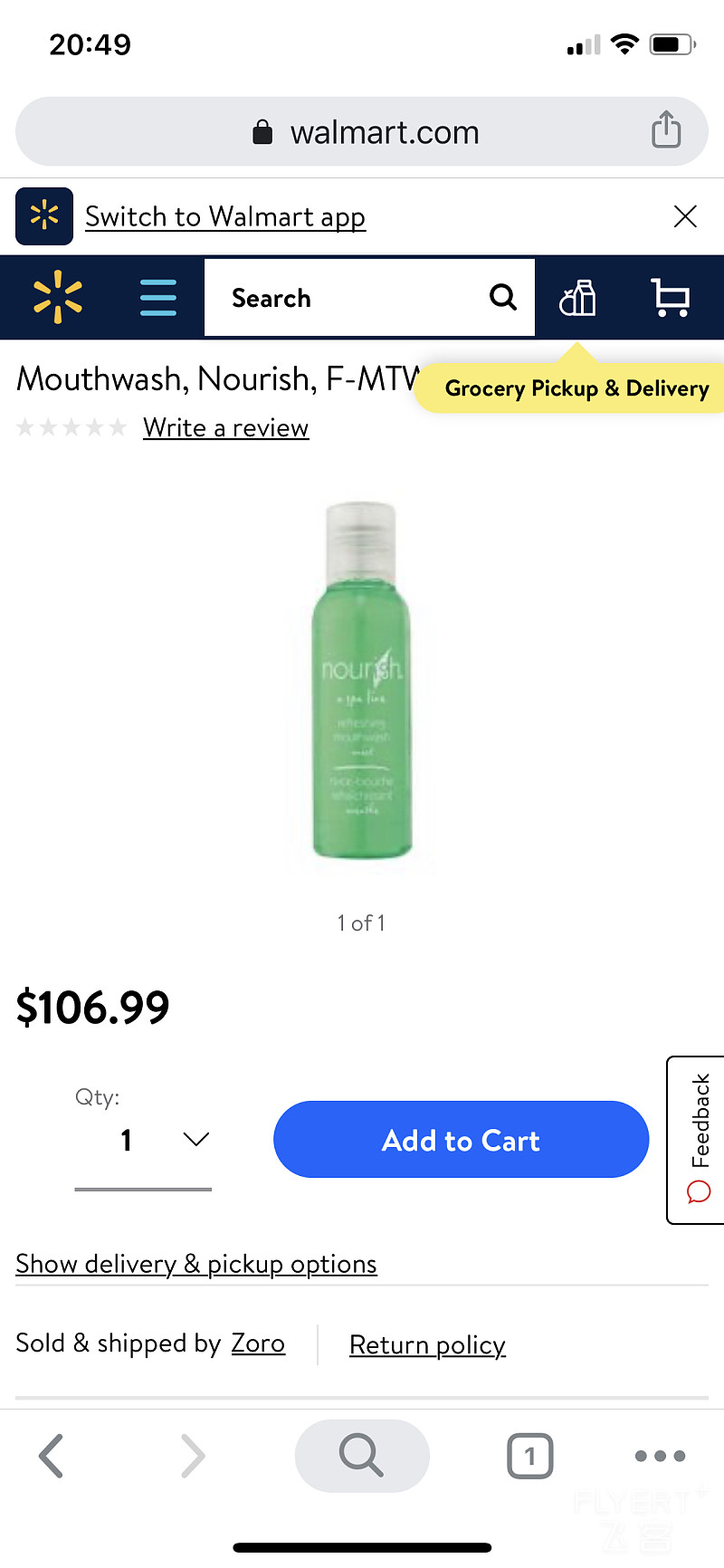
Task: Open Grocery Pickup & Delivery icon
Action: (x=578, y=297)
